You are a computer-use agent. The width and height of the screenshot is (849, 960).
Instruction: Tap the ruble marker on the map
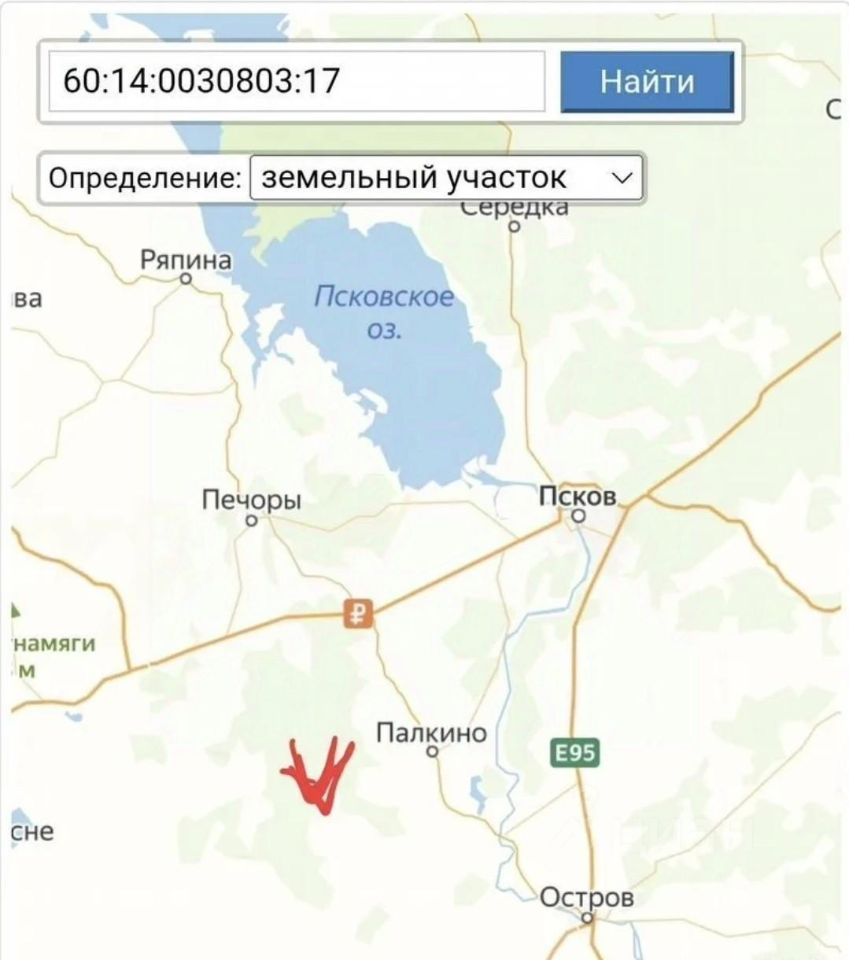tap(358, 613)
